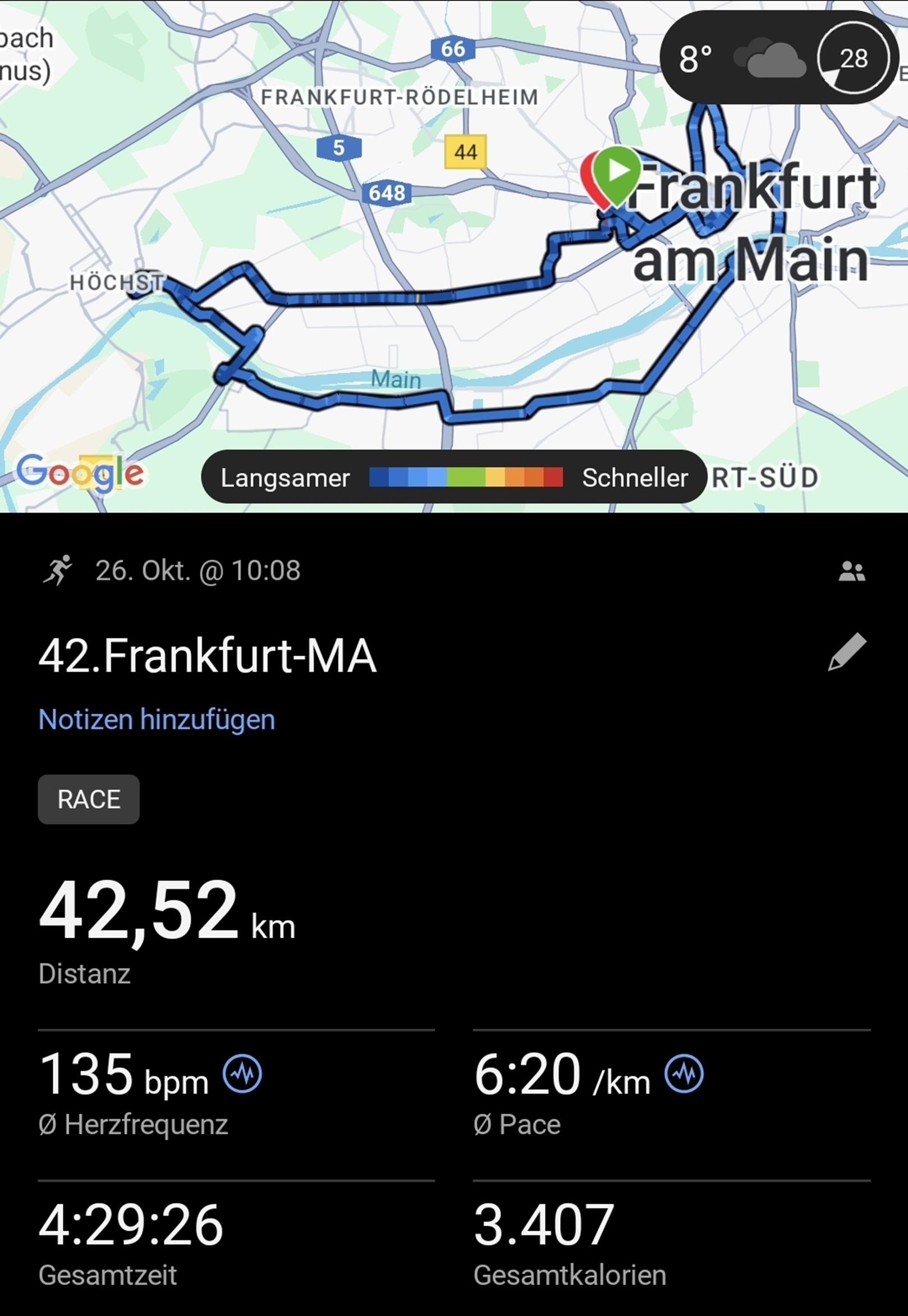The width and height of the screenshot is (908, 1316).
Task: Tap Notizen hinzufügen to add notes
Action: tap(157, 719)
